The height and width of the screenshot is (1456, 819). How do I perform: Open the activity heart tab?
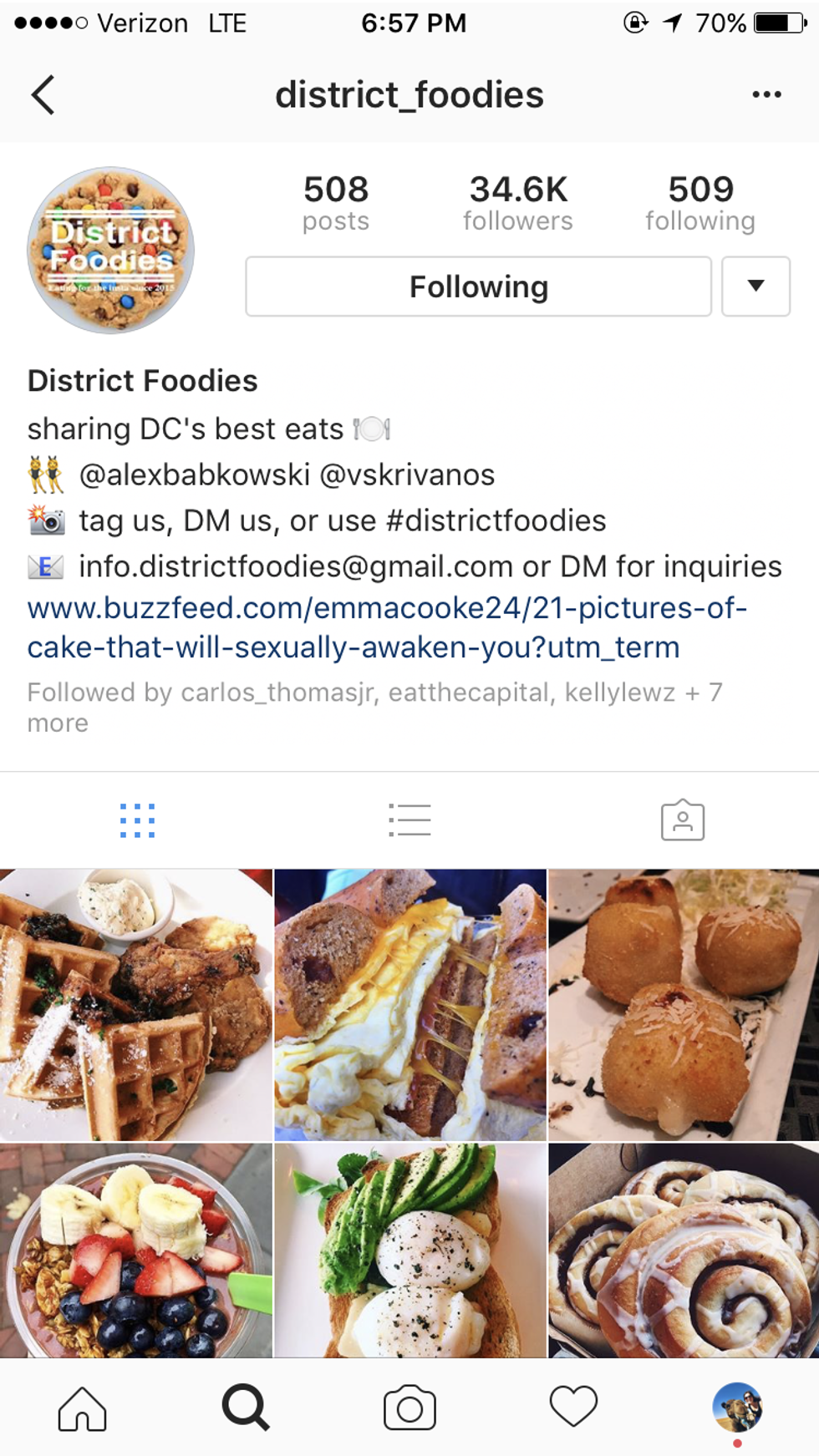573,1408
